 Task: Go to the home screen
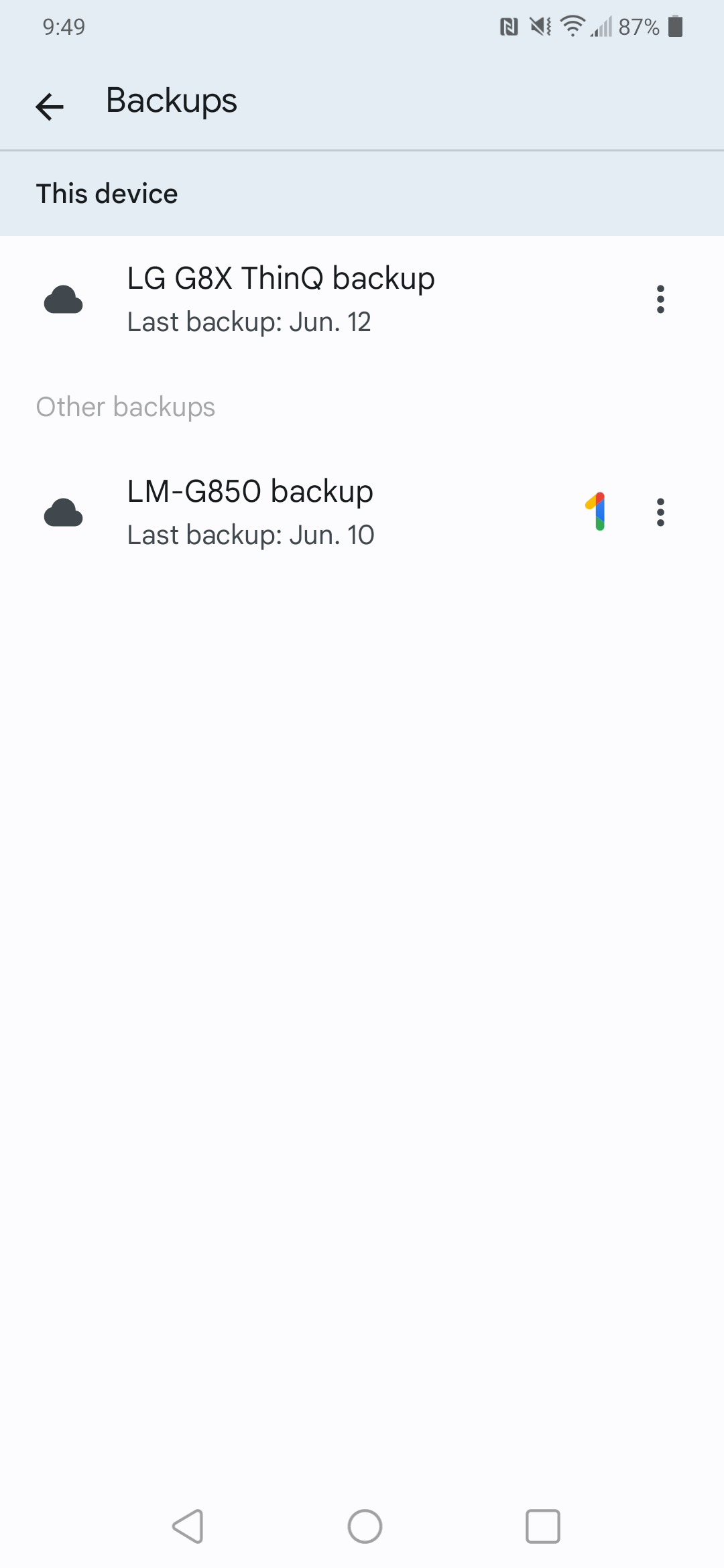click(365, 1526)
